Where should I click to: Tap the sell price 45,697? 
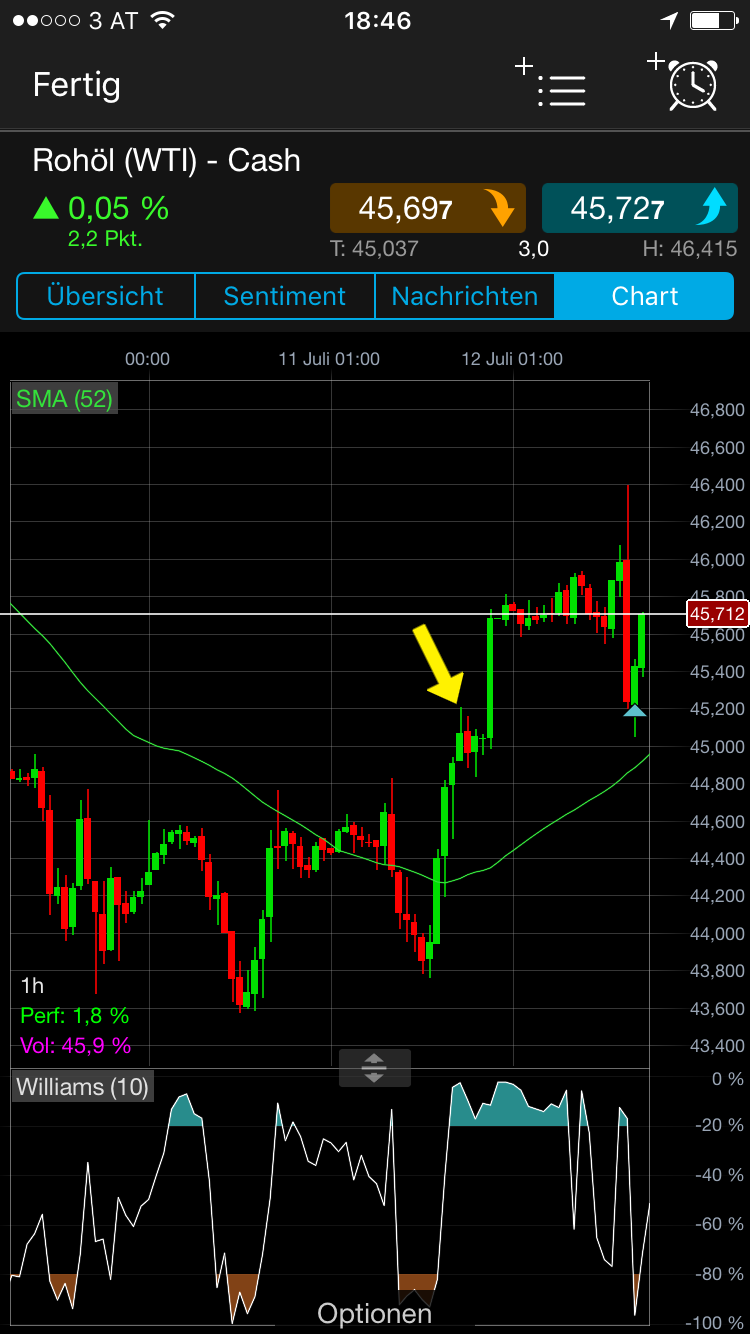427,208
